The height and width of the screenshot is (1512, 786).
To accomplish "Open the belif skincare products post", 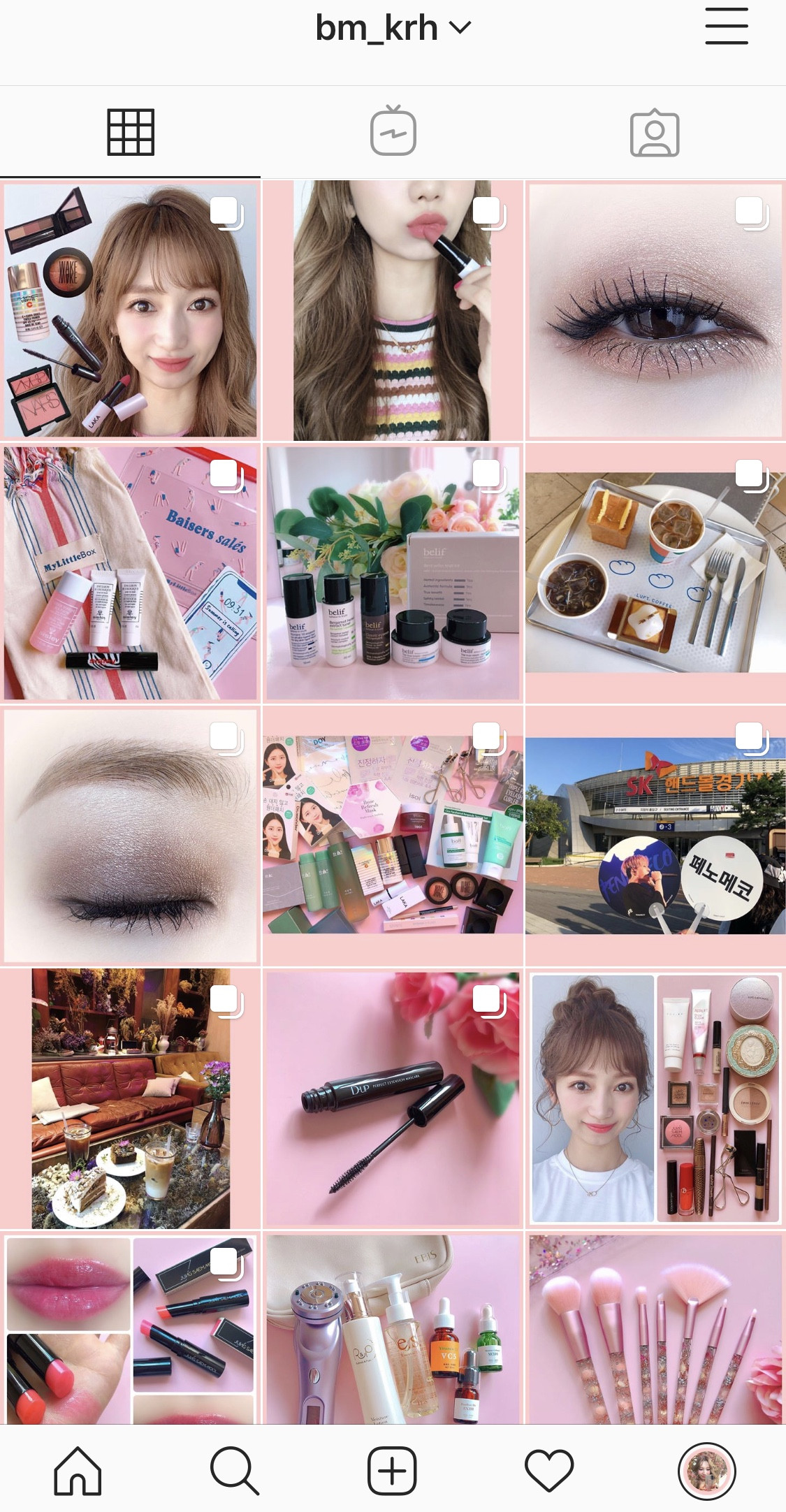I will [x=393, y=573].
